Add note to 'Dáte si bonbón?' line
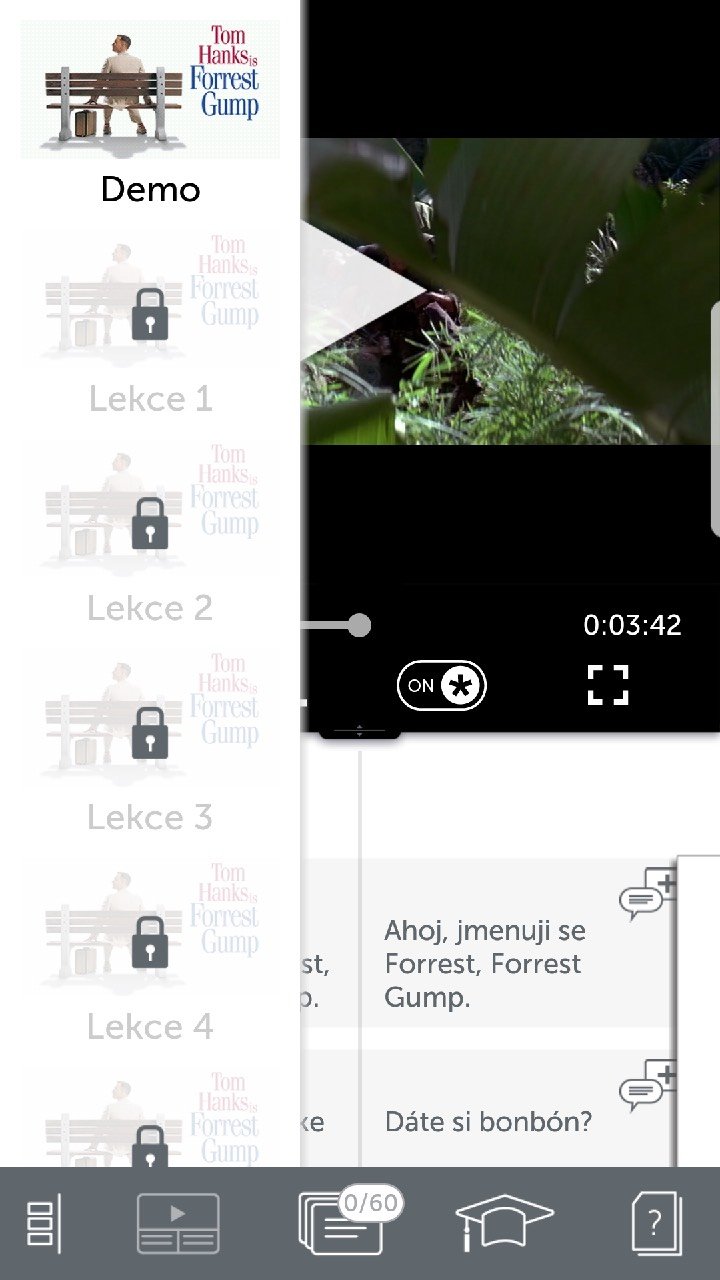 pyautogui.click(x=647, y=1085)
